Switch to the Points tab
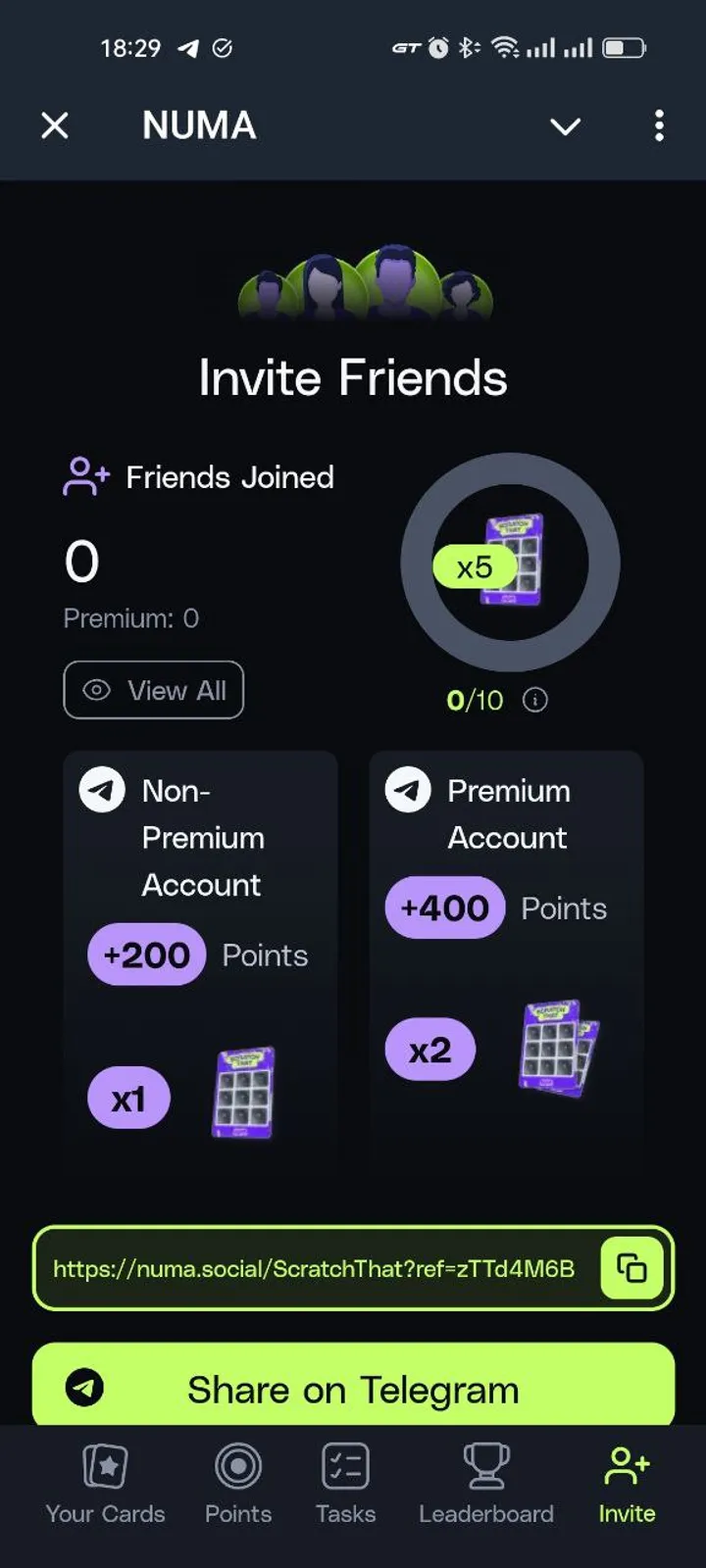The image size is (706, 1568). pos(237,1485)
